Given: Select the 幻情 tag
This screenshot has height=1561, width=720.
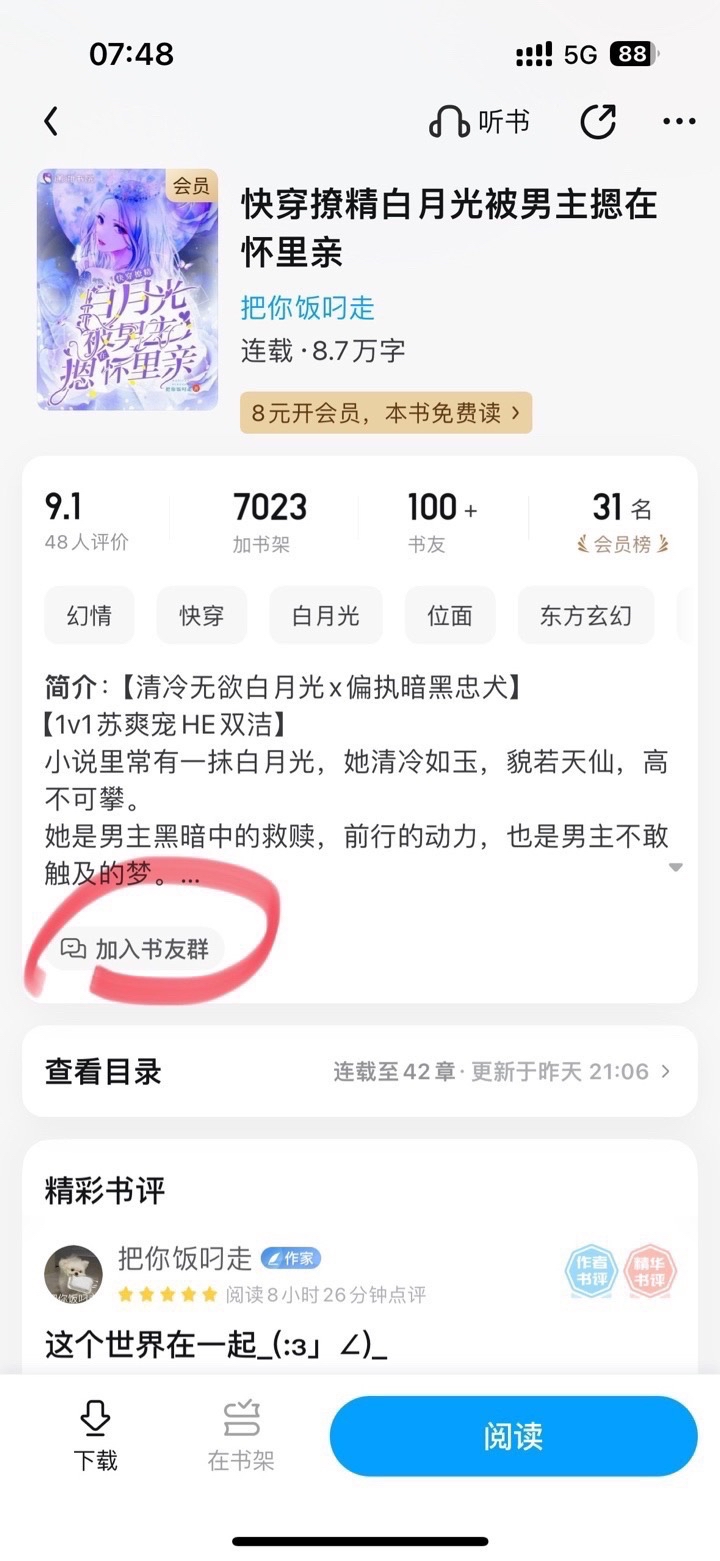Looking at the screenshot, I should tap(89, 615).
